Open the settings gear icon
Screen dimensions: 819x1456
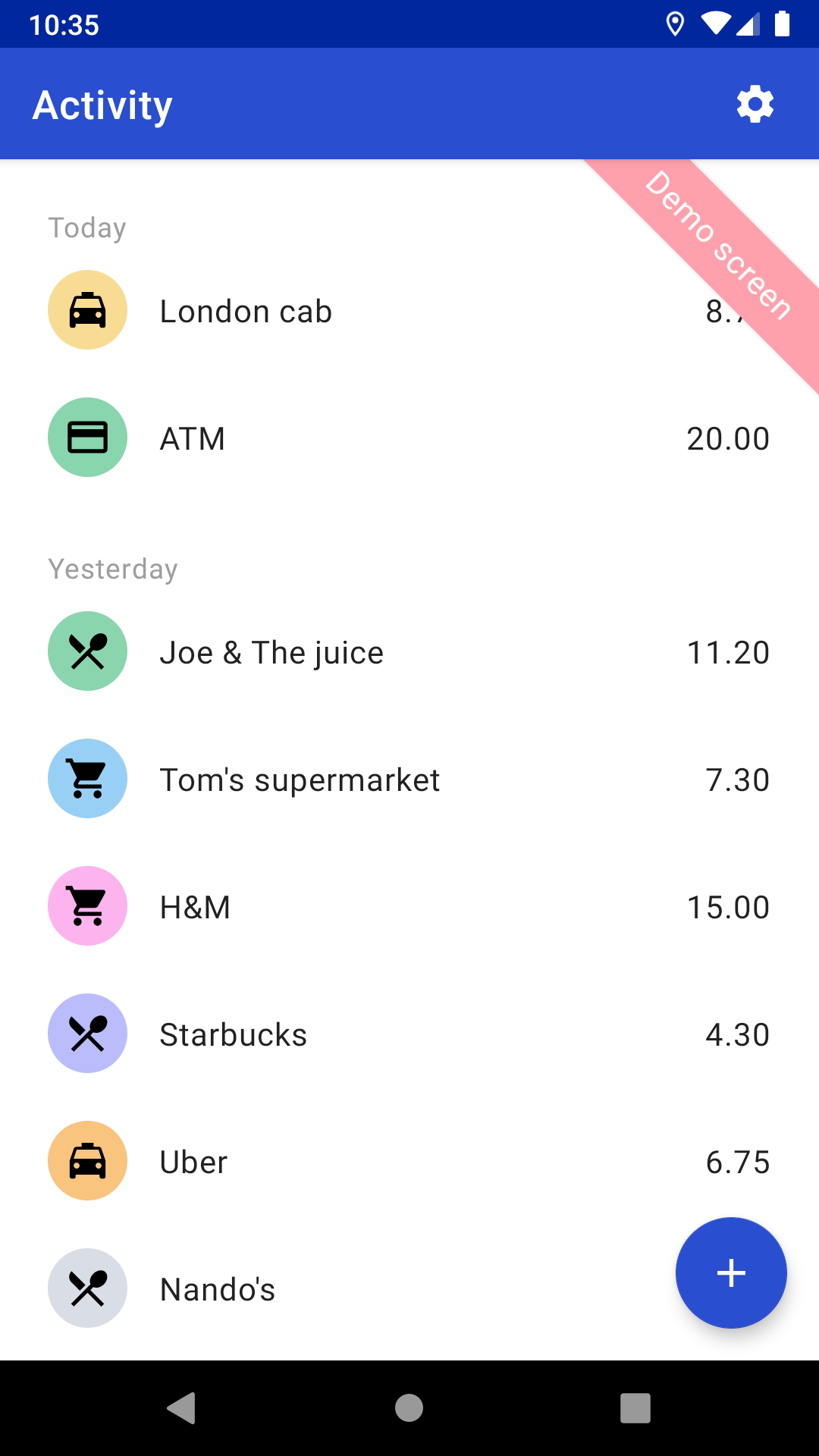coord(755,104)
